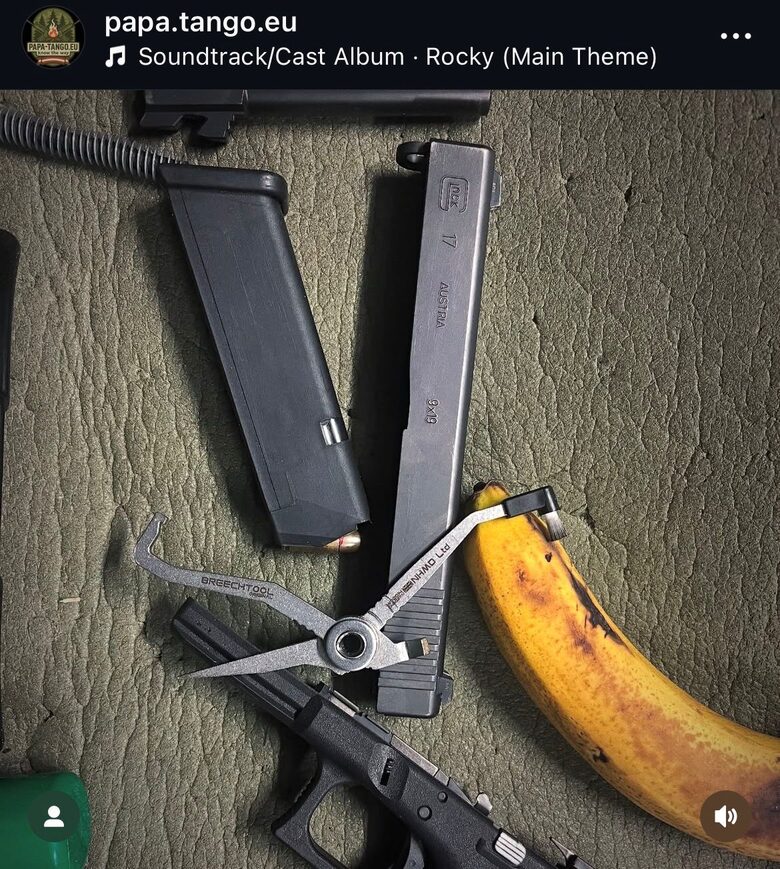
Task: Open papa.tango.eu profile avatar
Action: (53, 37)
